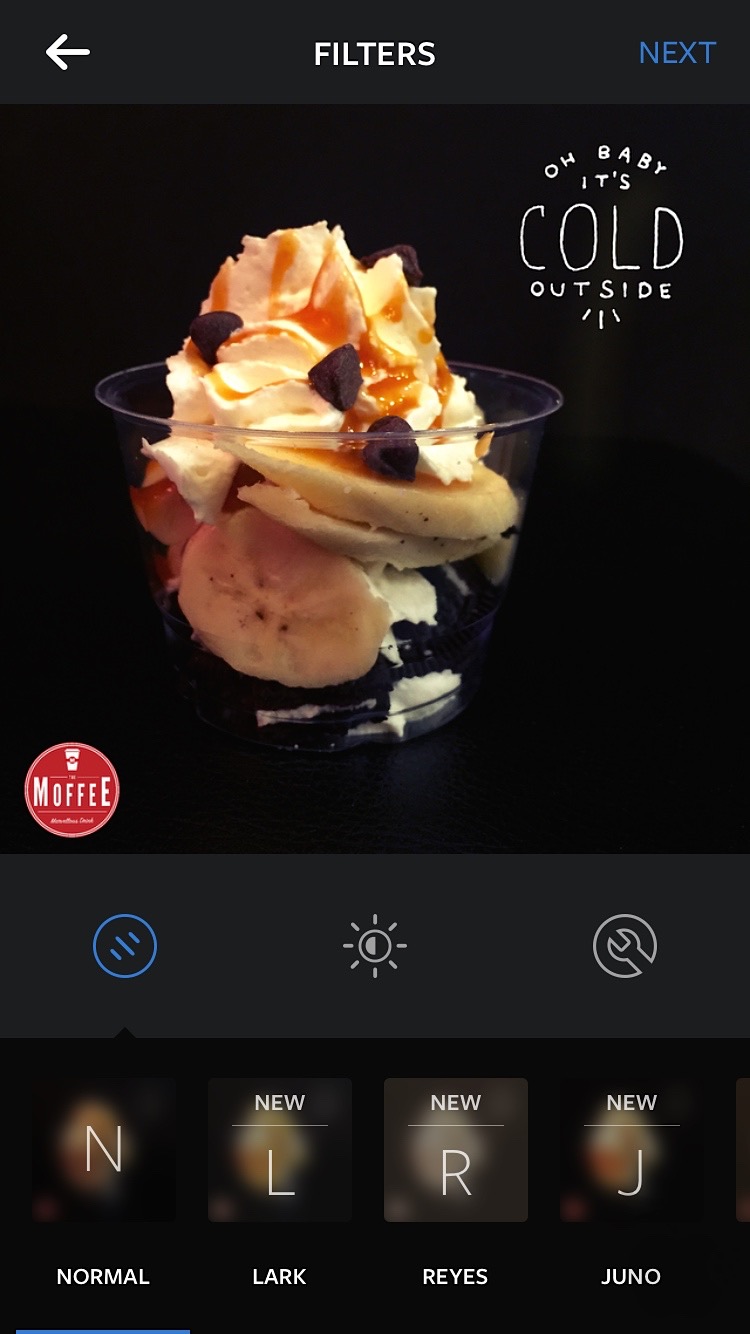Tap the LARK filter label

pyautogui.click(x=278, y=1276)
